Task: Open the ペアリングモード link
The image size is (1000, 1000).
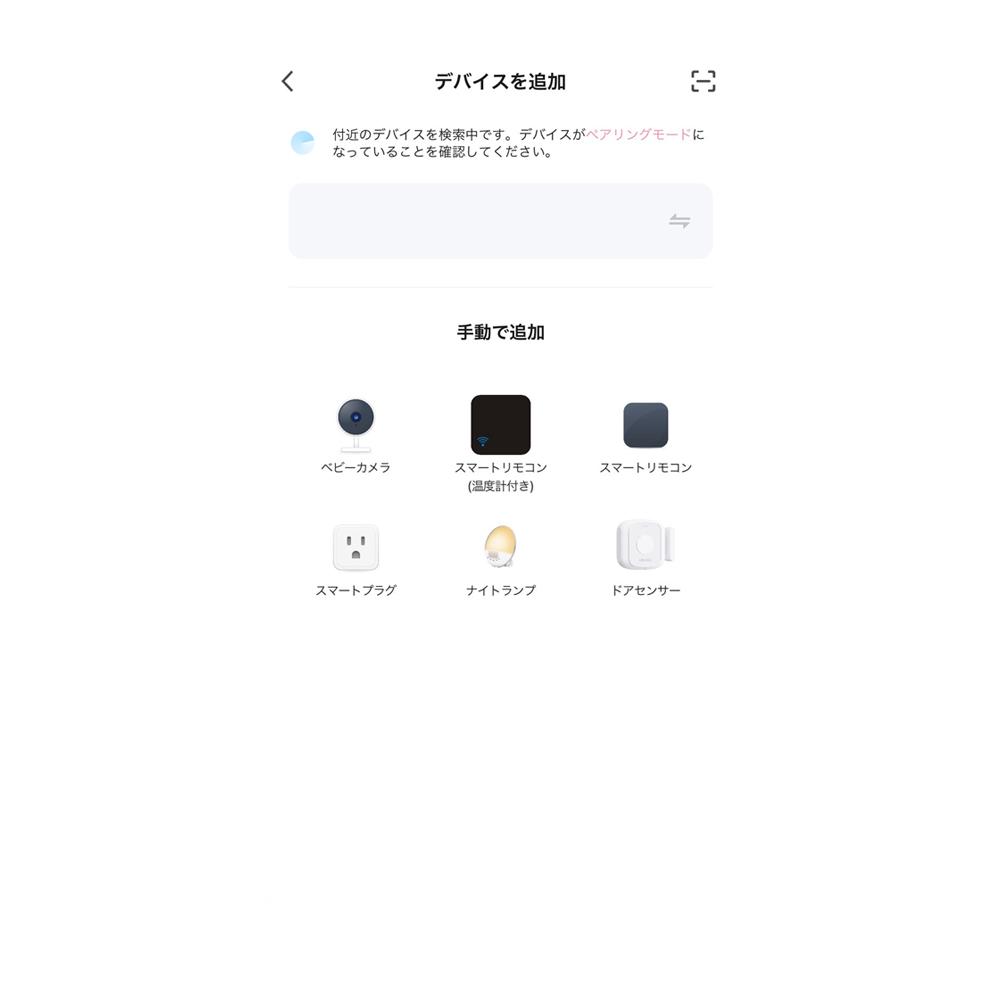Action: (x=638, y=134)
